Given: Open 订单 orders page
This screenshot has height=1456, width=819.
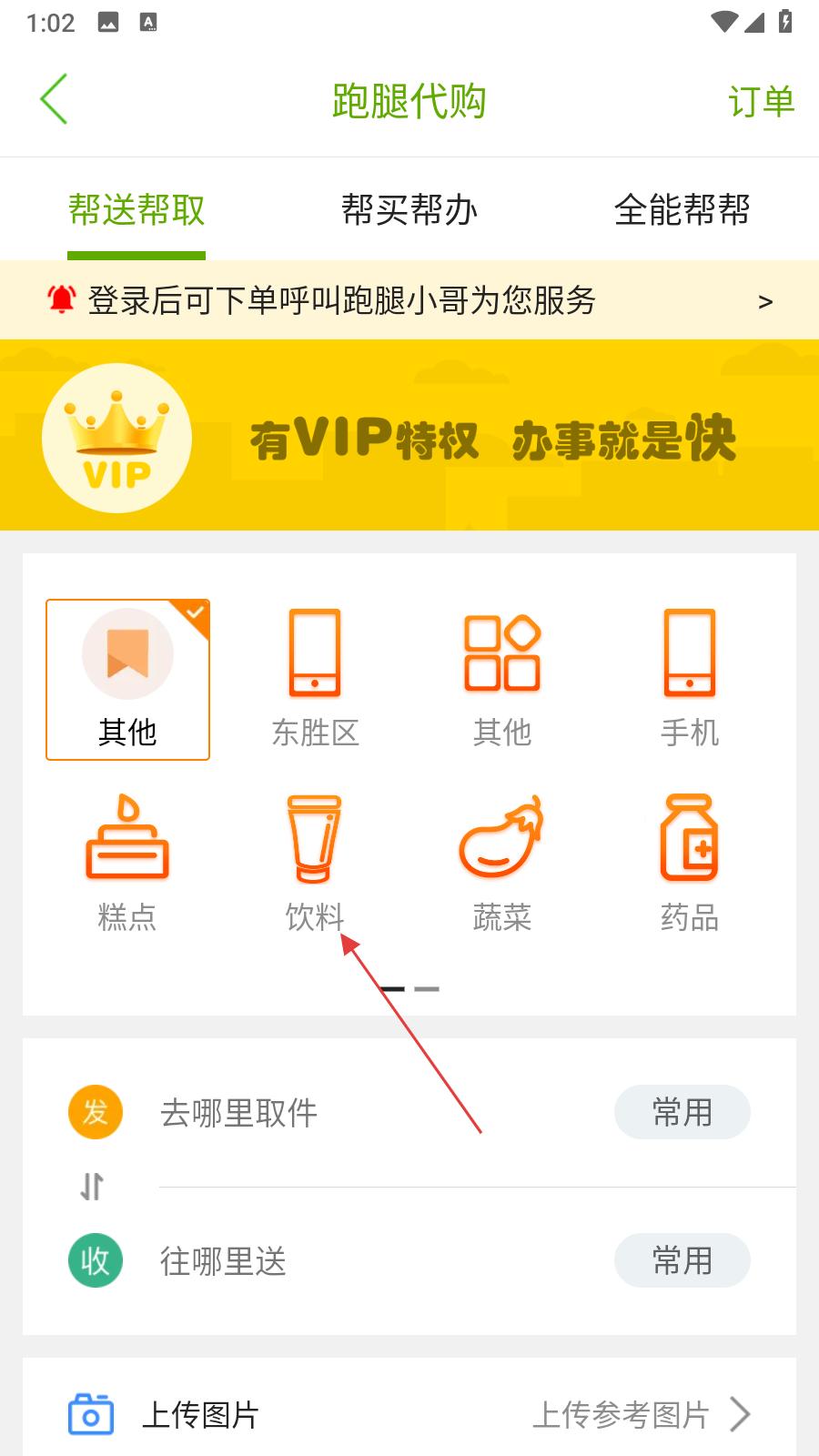Looking at the screenshot, I should click(761, 101).
